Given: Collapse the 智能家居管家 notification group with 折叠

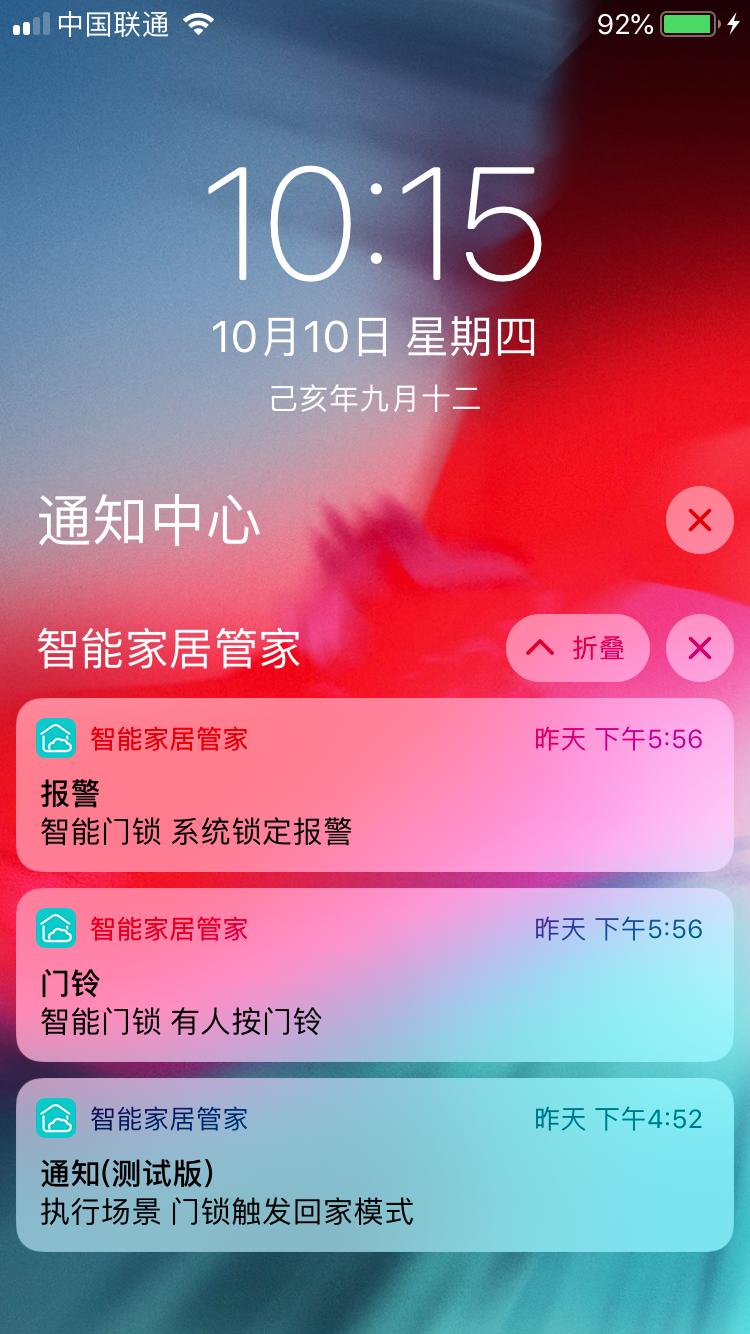Looking at the screenshot, I should (x=578, y=648).
